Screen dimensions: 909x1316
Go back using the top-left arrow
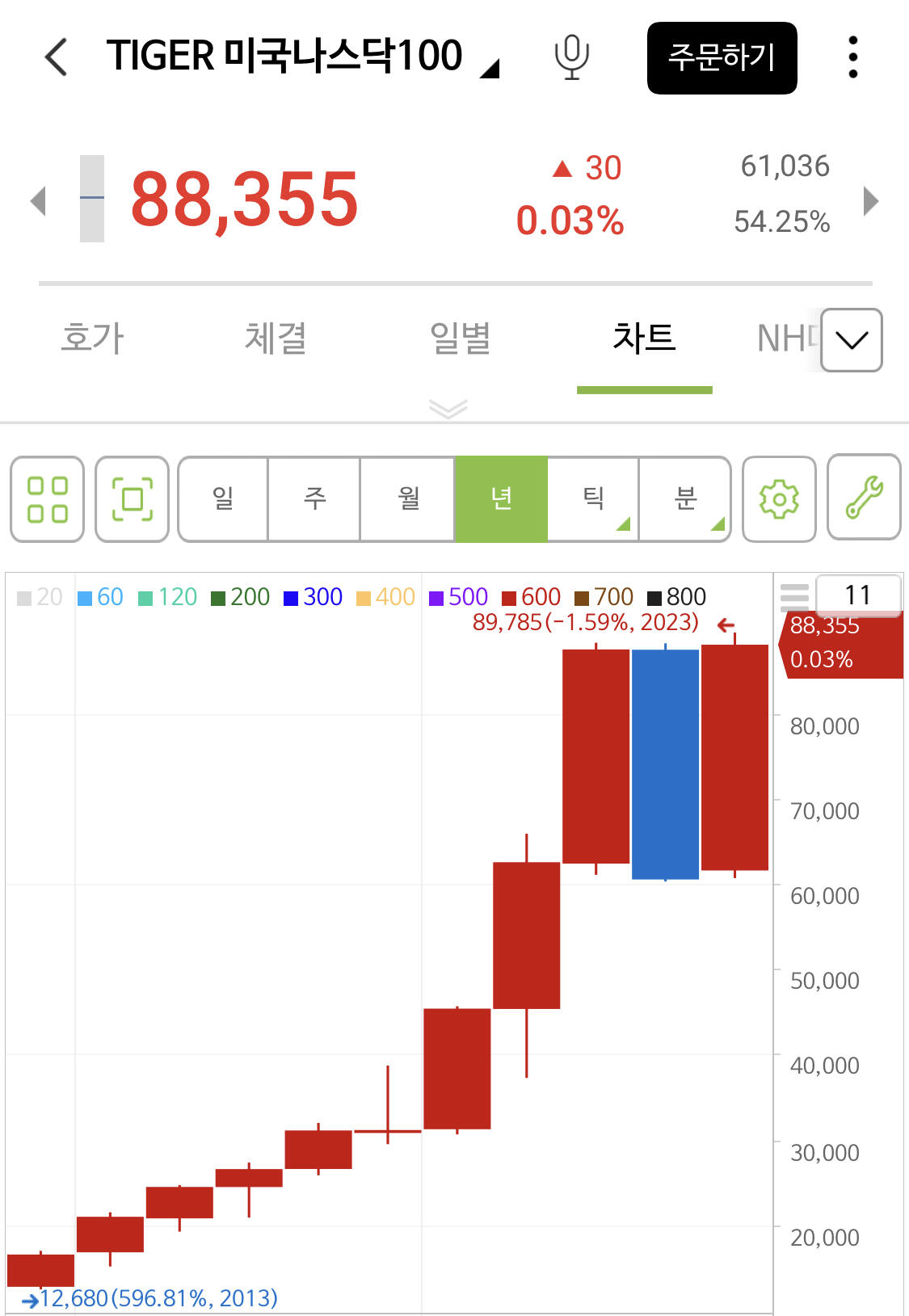56,57
